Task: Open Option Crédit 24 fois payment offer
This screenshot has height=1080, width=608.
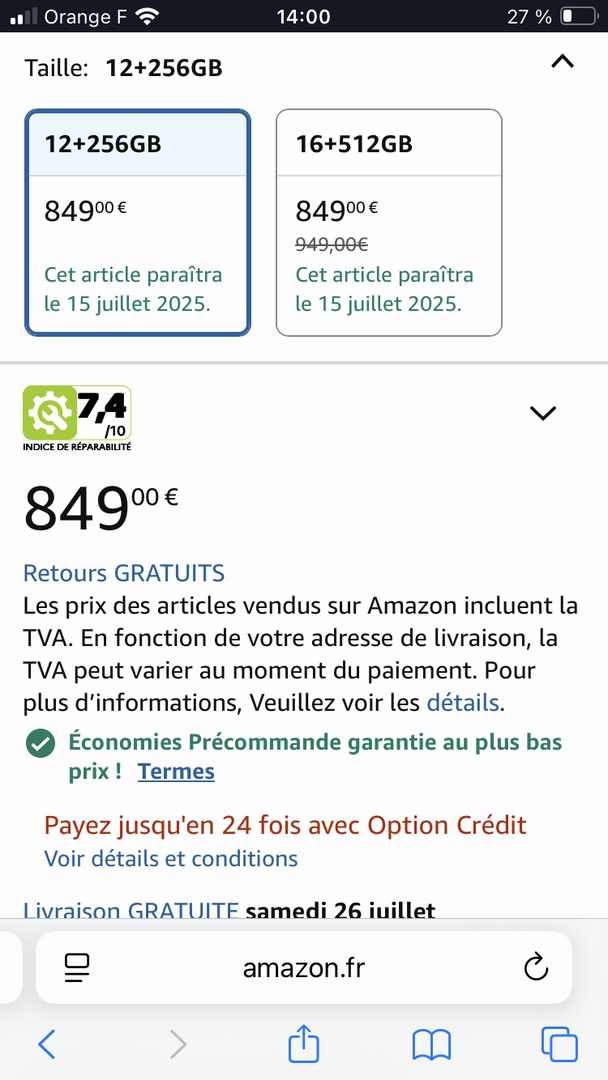Action: [285, 825]
